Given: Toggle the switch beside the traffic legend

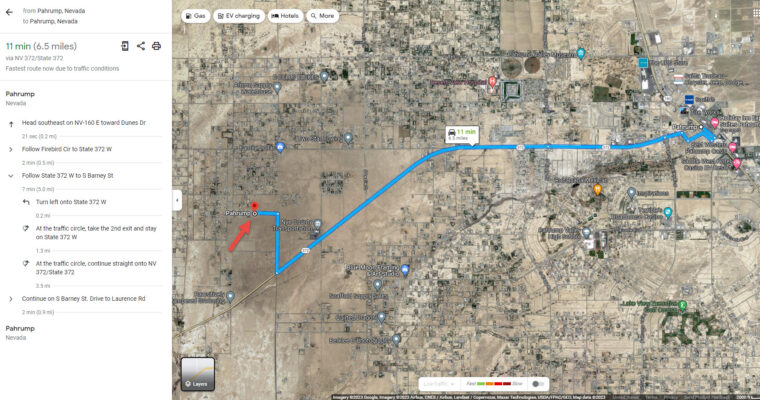Looking at the screenshot, I should click(540, 383).
